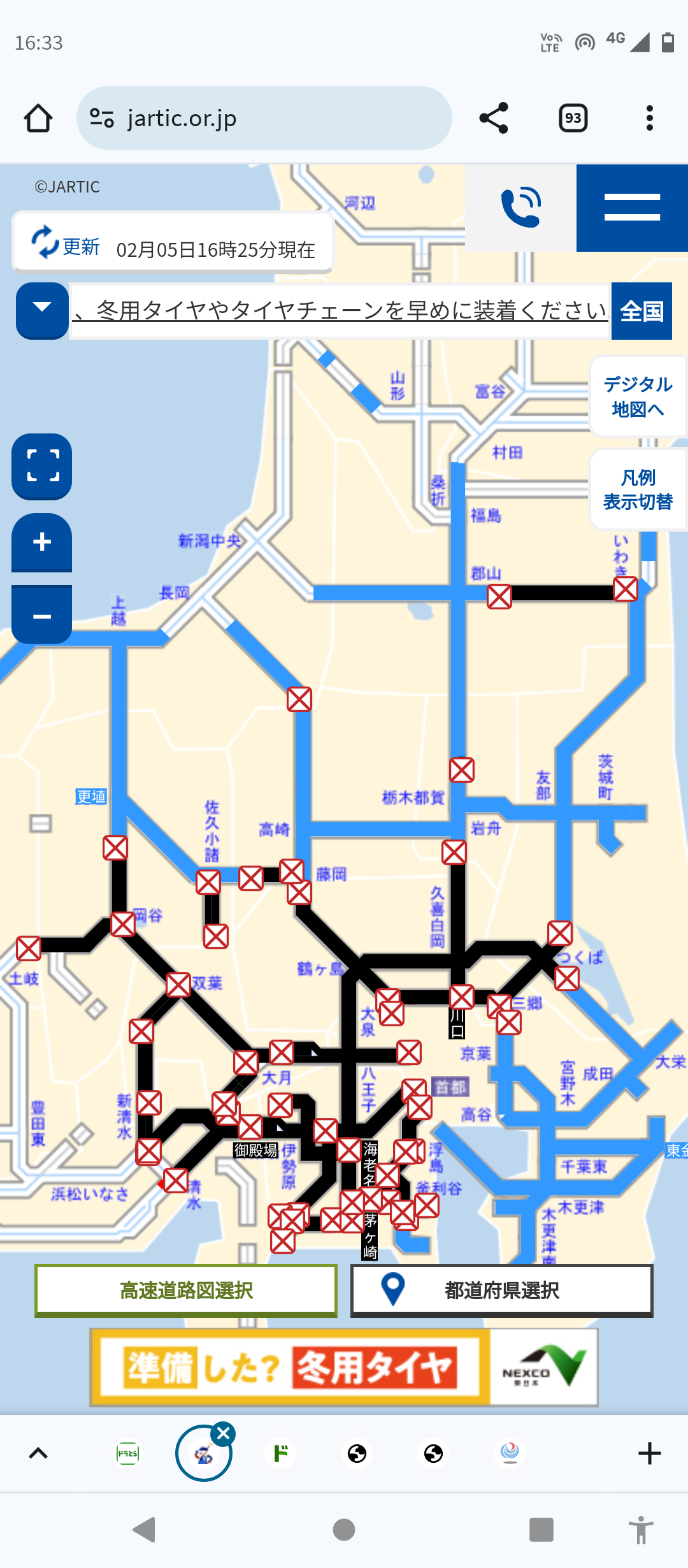Expand the notice dropdown arrow

pos(42,310)
